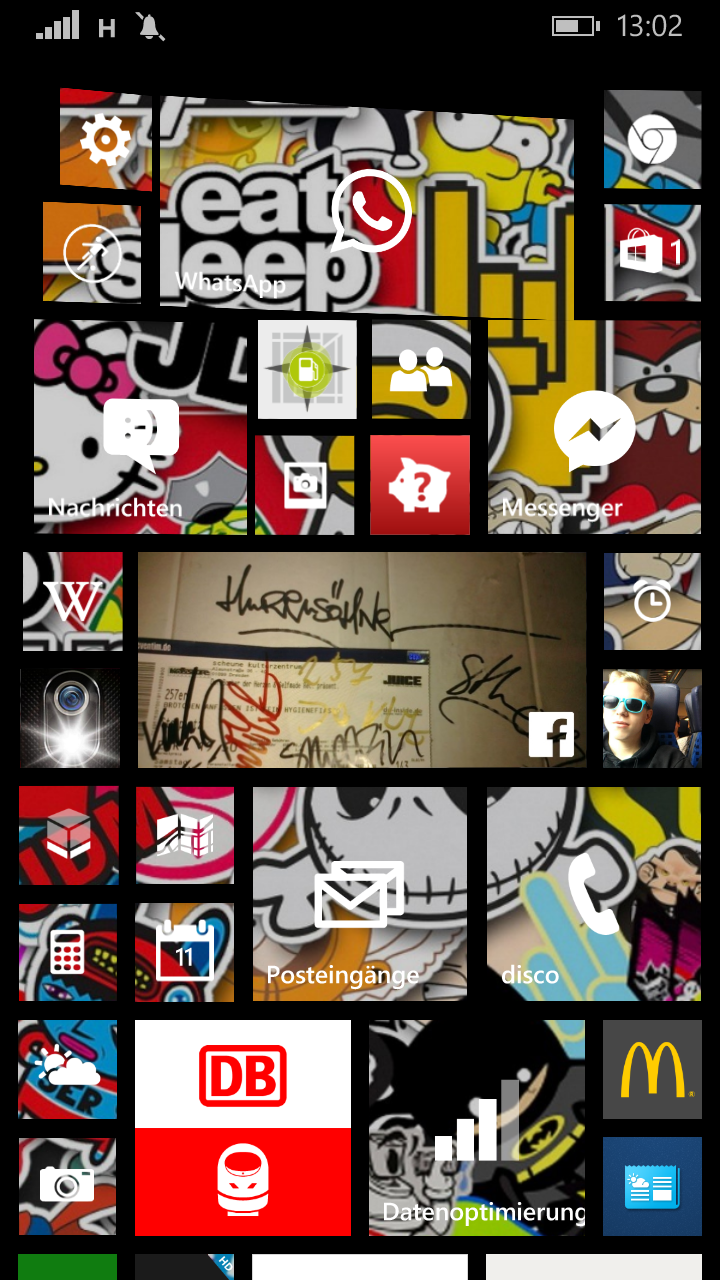Screen dimensions: 720x1280
Task: Open the Wikipedia tile
Action: point(73,601)
